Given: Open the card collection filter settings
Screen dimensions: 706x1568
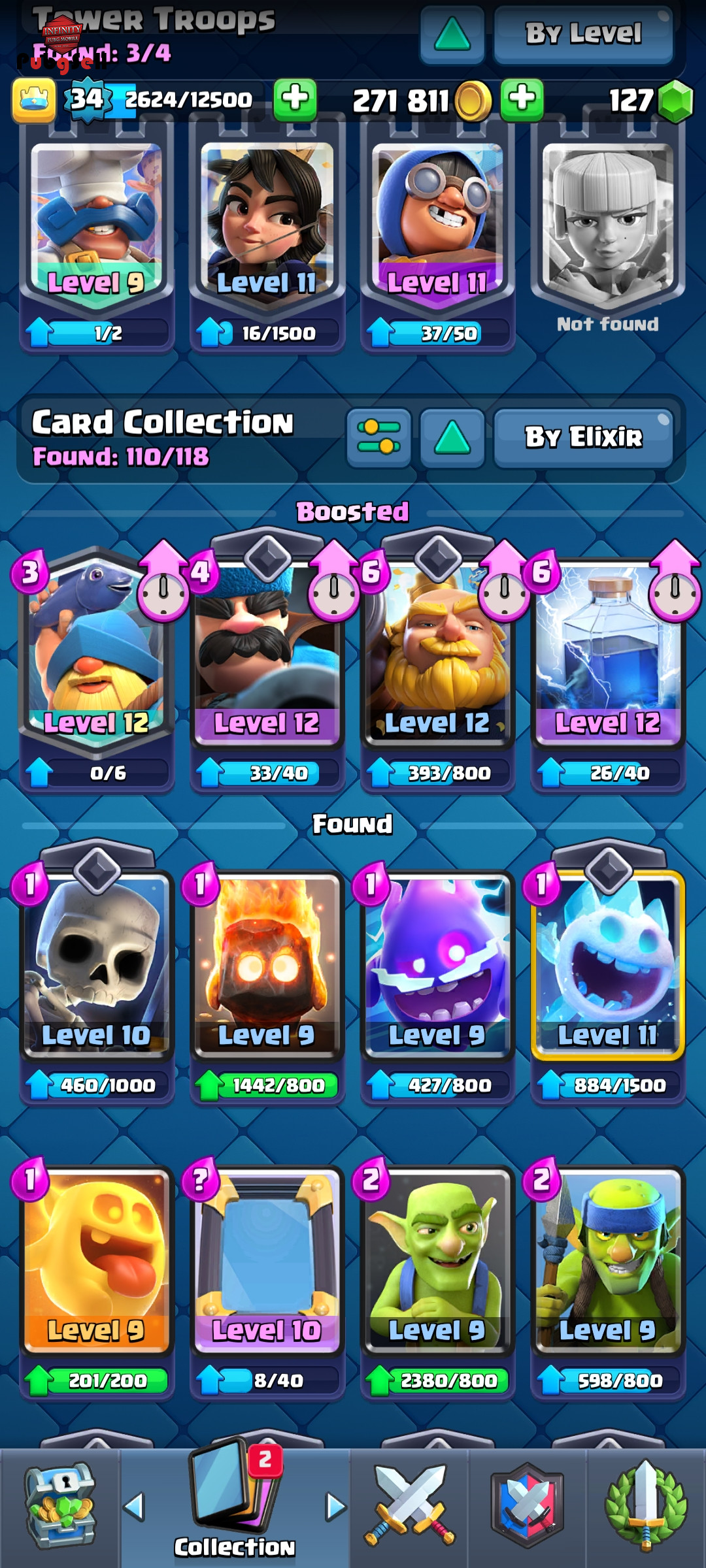Looking at the screenshot, I should click(379, 437).
